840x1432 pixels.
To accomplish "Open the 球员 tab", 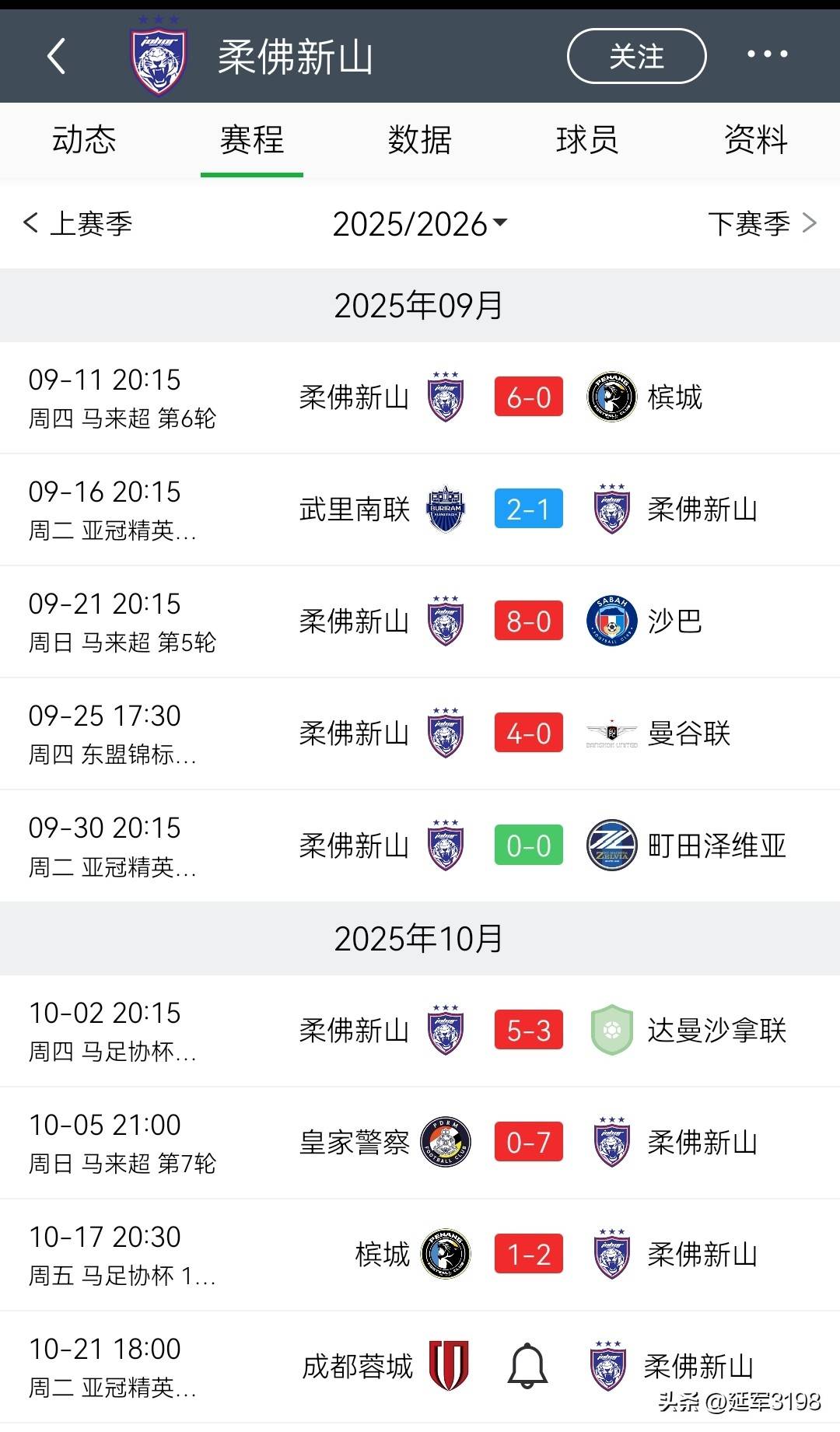I will pos(587,140).
